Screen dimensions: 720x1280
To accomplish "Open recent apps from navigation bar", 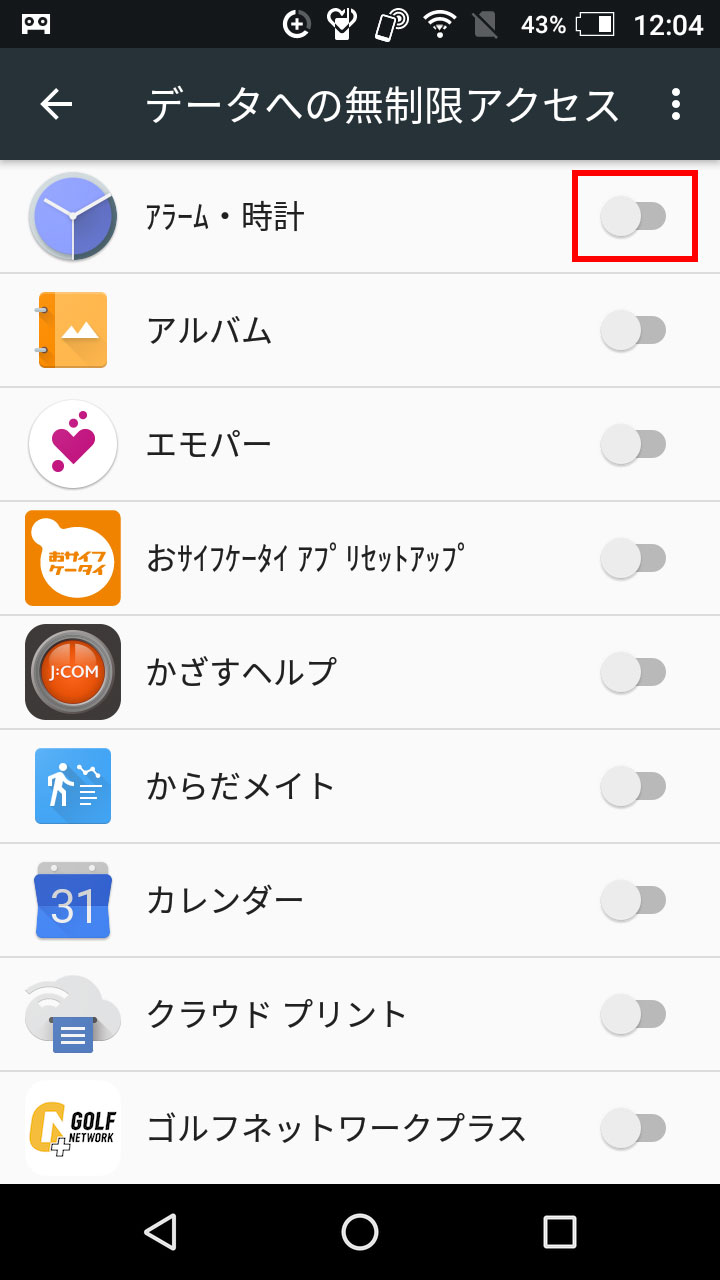I will pyautogui.click(x=559, y=1232).
